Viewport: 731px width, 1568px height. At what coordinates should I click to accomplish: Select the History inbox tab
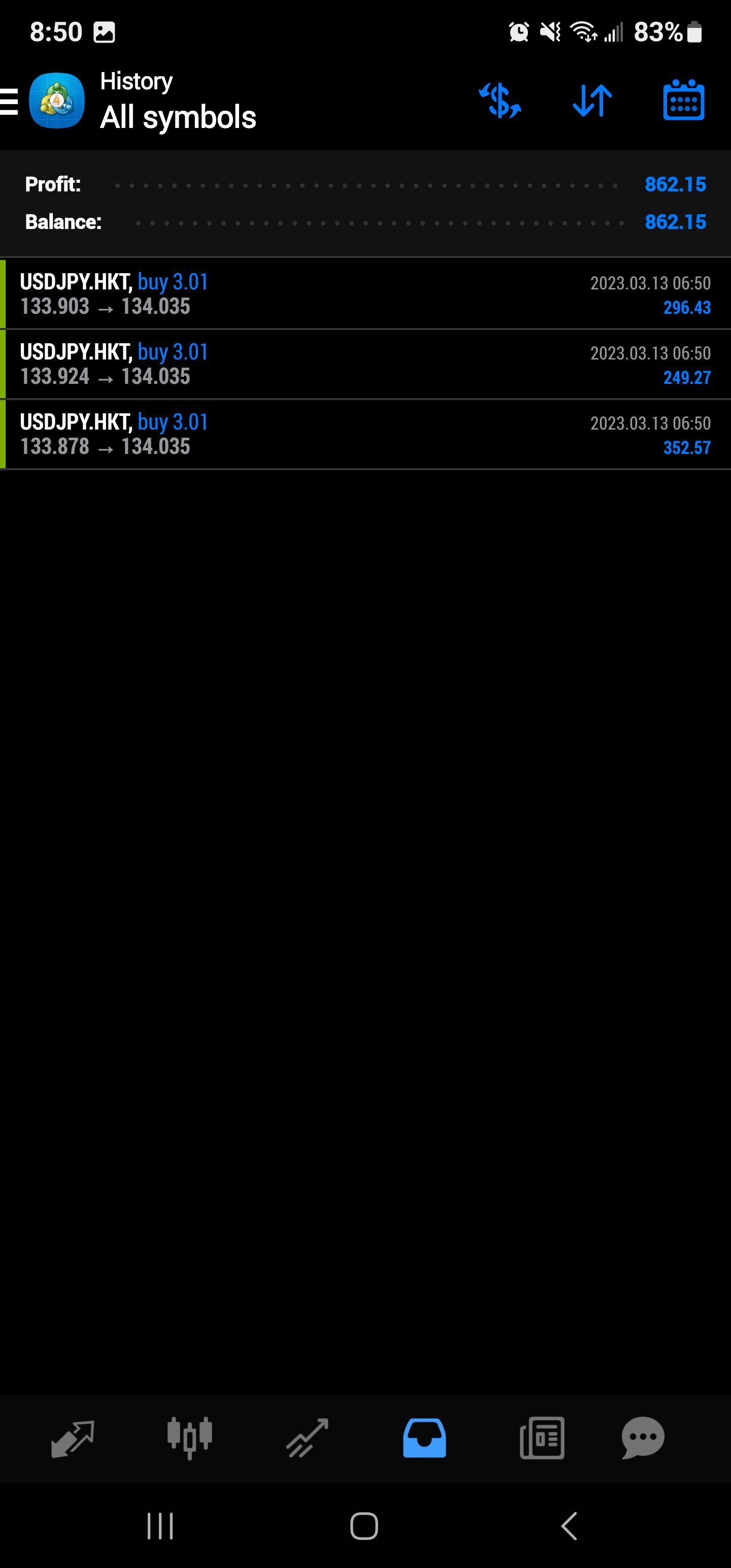(424, 1439)
